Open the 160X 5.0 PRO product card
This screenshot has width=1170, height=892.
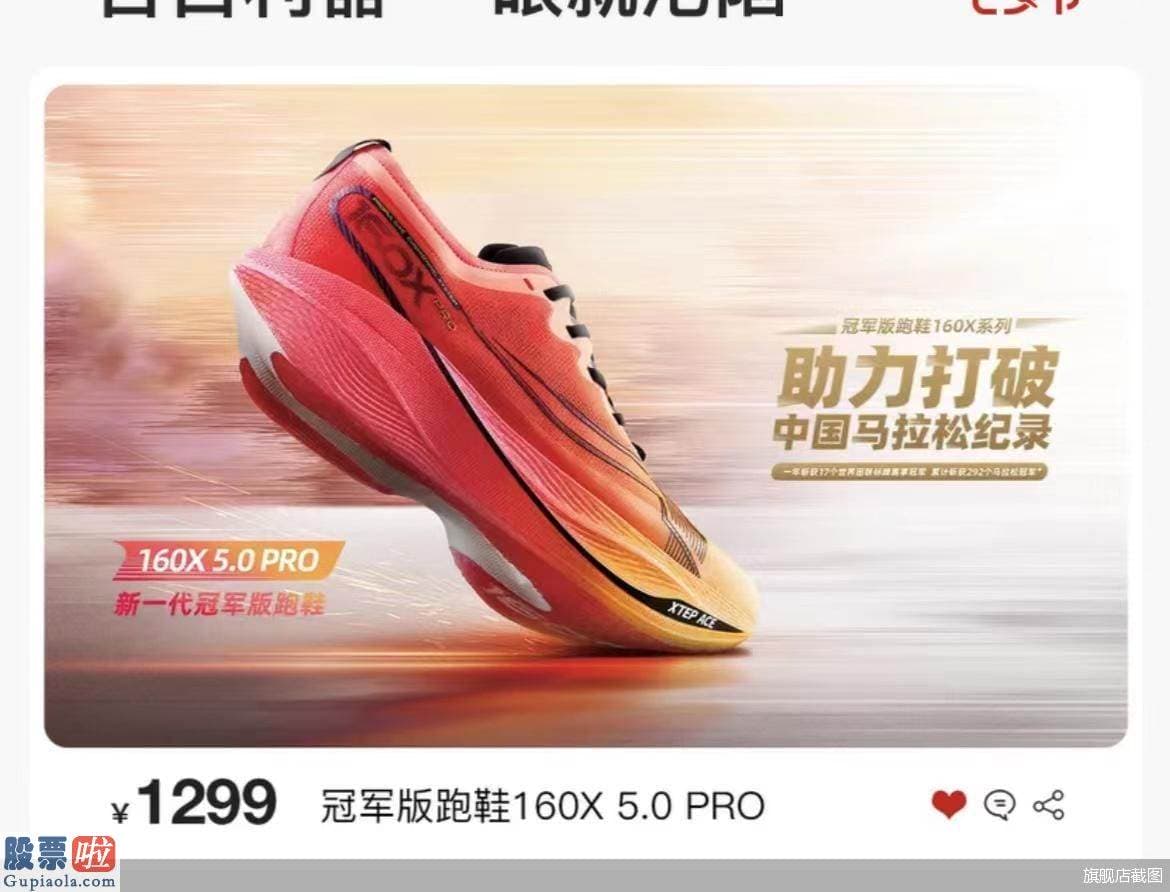point(585,415)
